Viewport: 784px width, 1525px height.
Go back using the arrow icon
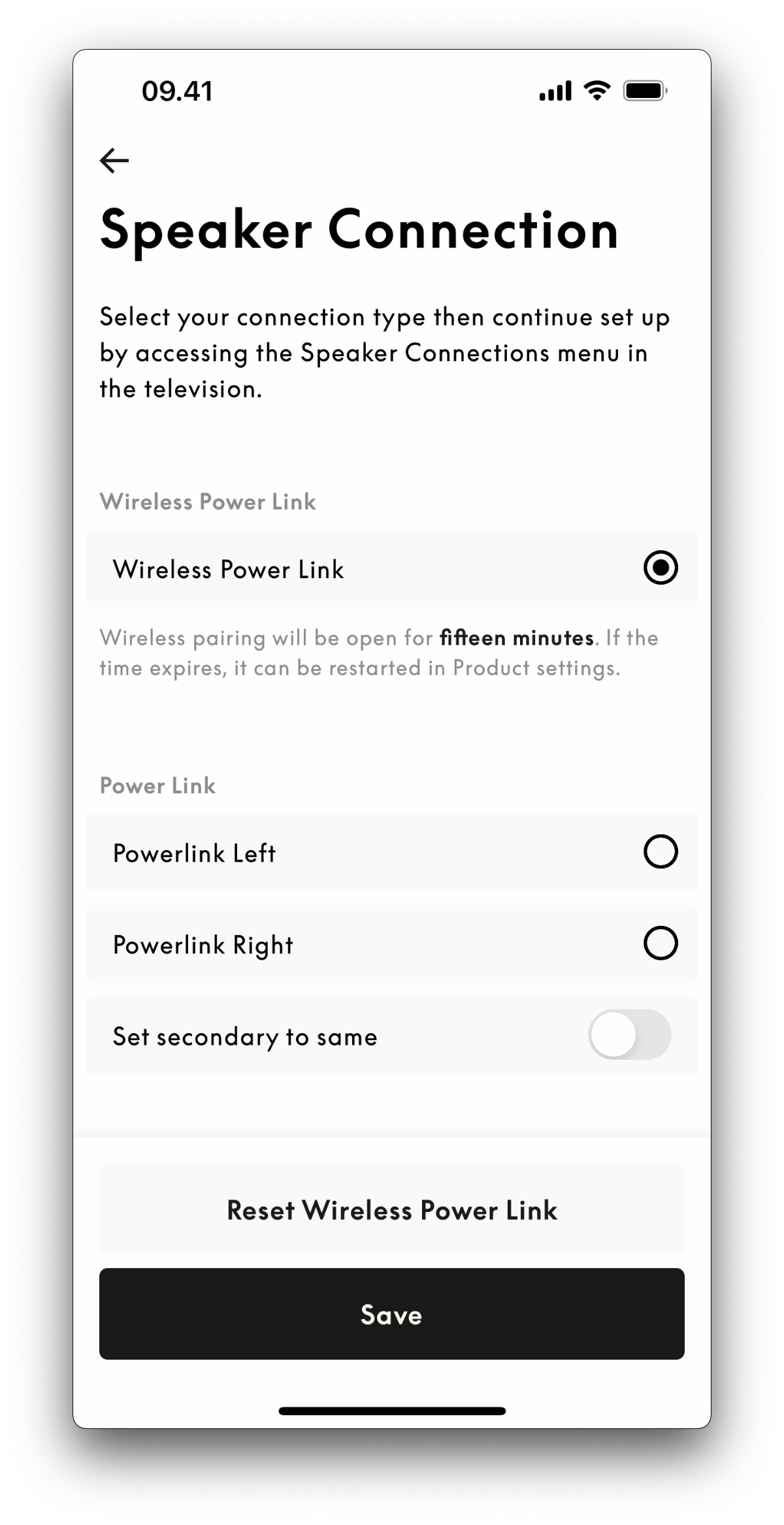pyautogui.click(x=114, y=160)
